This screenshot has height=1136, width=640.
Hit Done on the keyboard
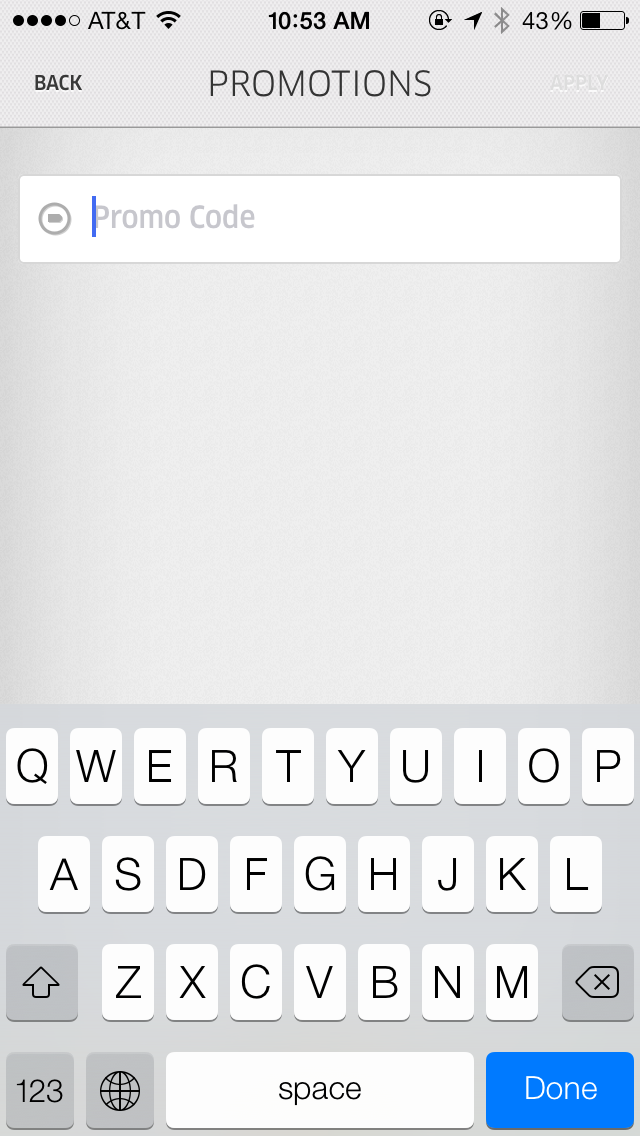tap(560, 1089)
